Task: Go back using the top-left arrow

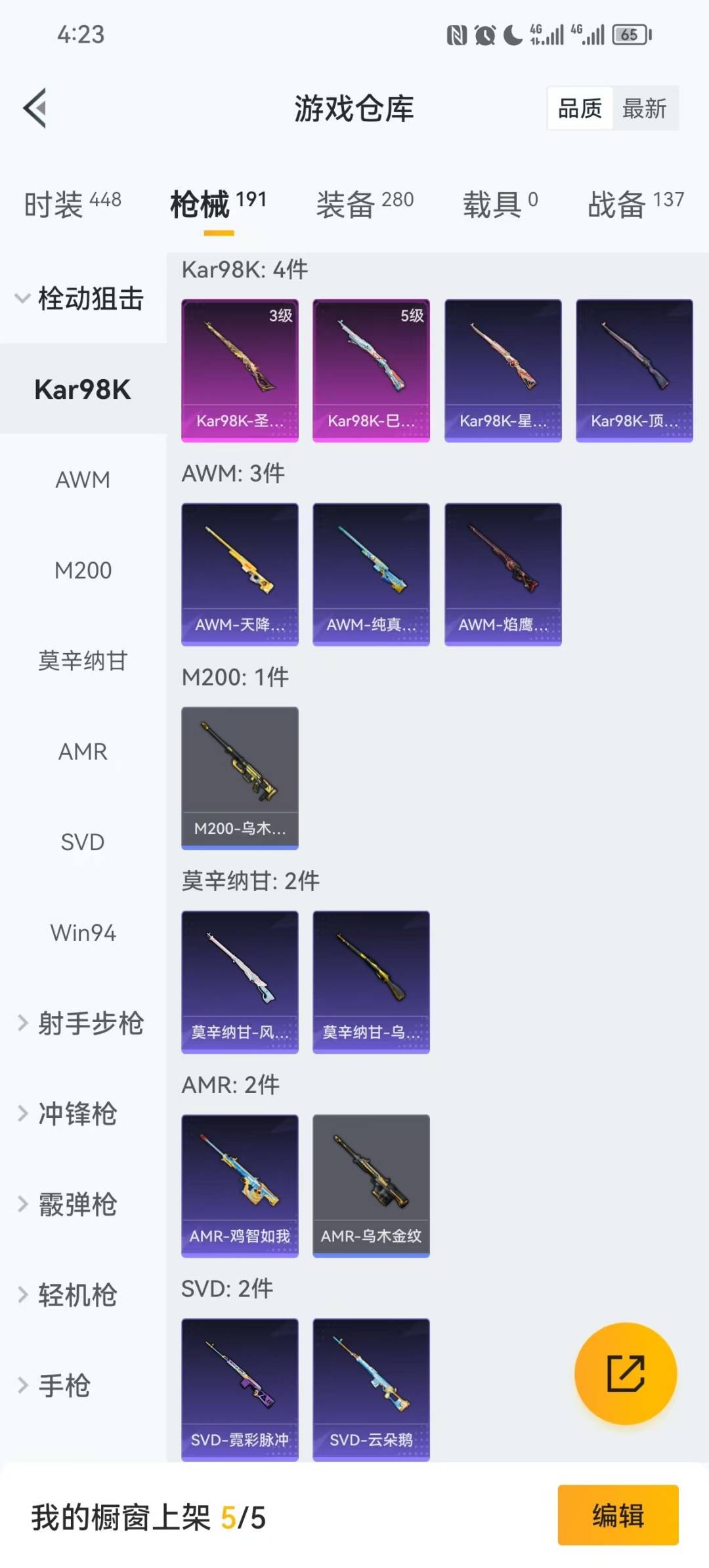Action: click(35, 108)
